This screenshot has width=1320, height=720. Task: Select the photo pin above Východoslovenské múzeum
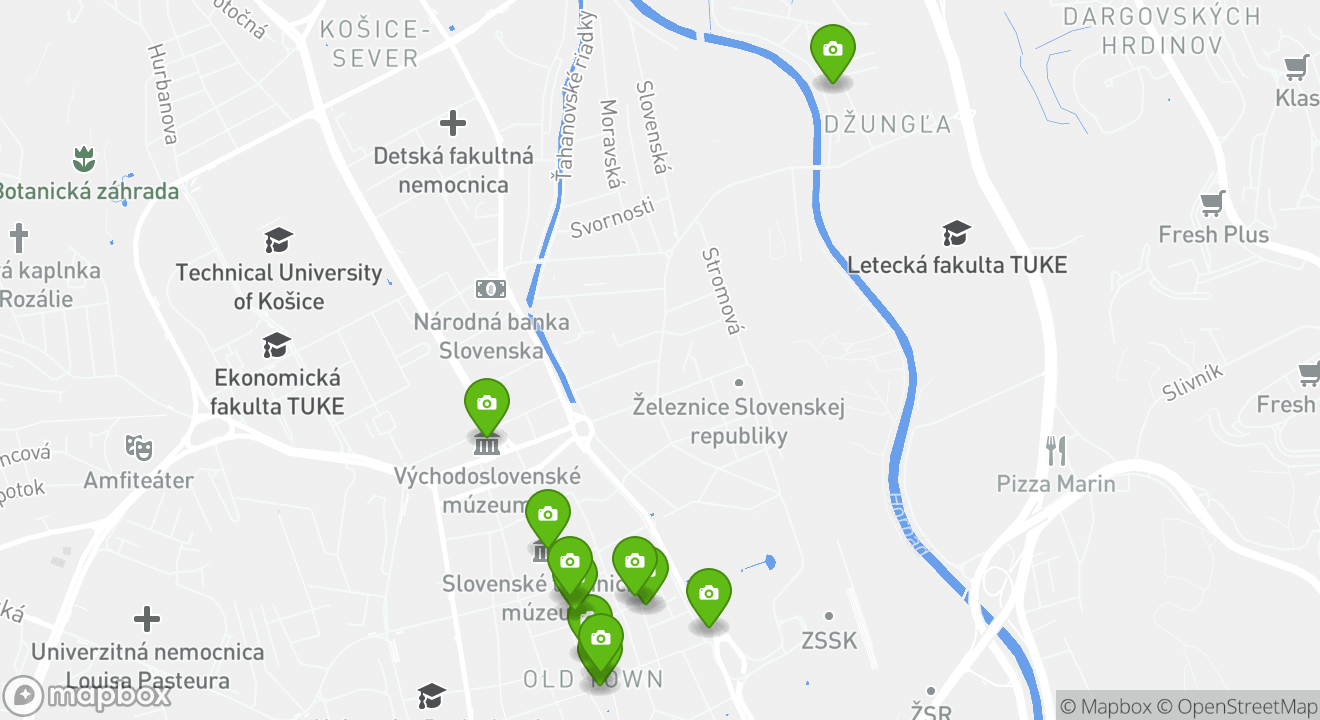click(x=487, y=404)
